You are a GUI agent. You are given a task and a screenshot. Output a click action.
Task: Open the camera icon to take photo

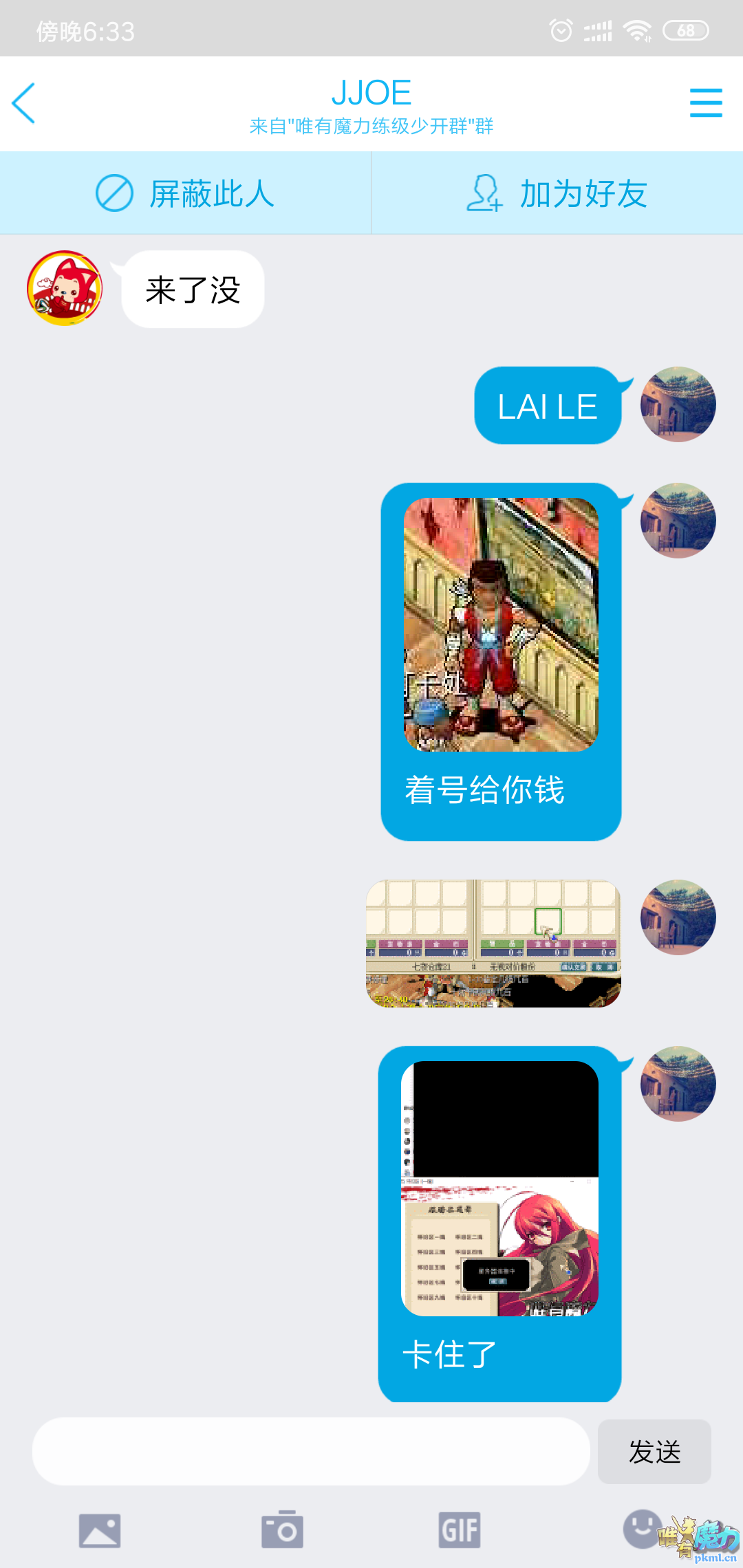[282, 1530]
